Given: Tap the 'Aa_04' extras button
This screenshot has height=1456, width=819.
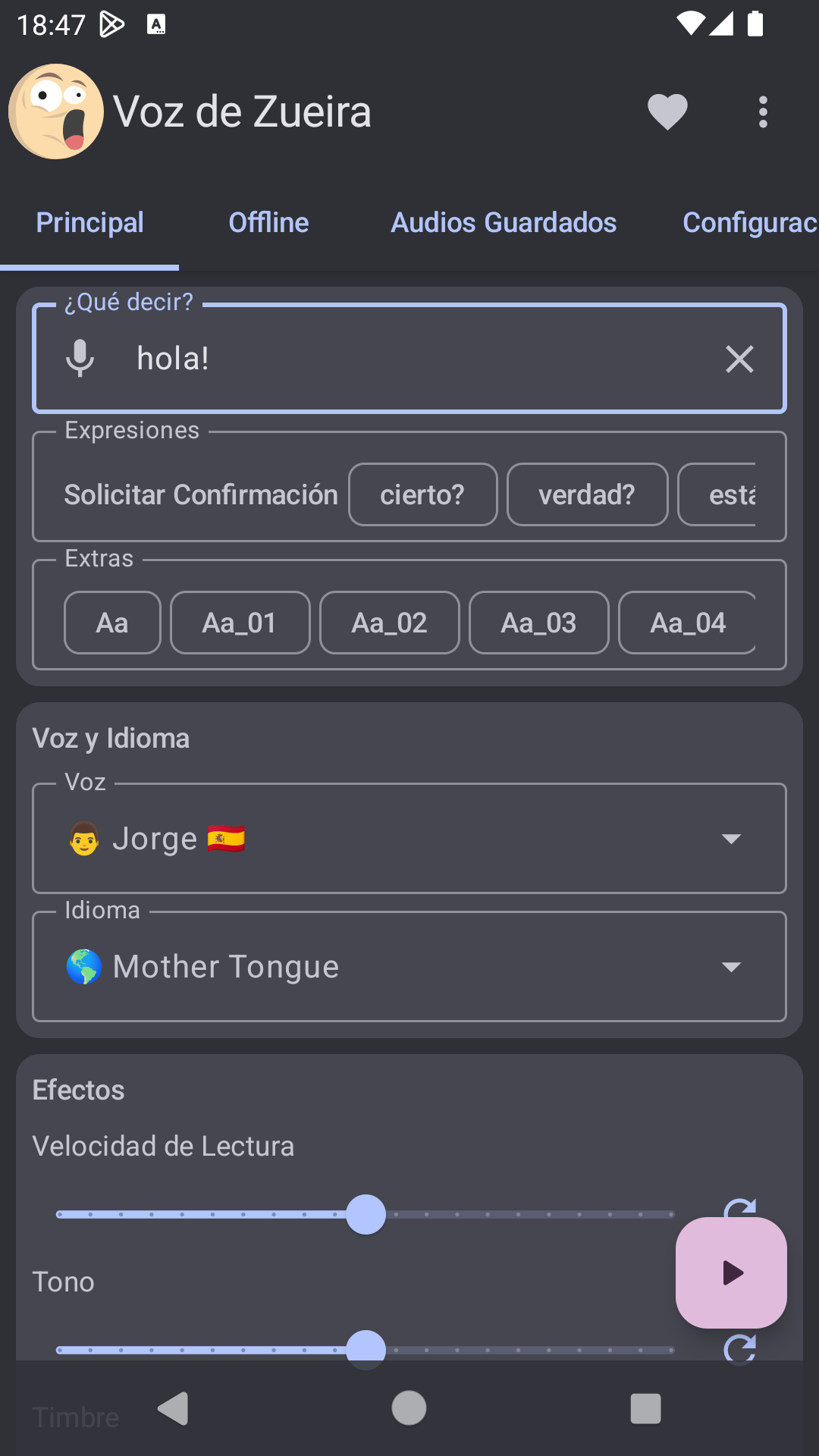Looking at the screenshot, I should click(686, 623).
